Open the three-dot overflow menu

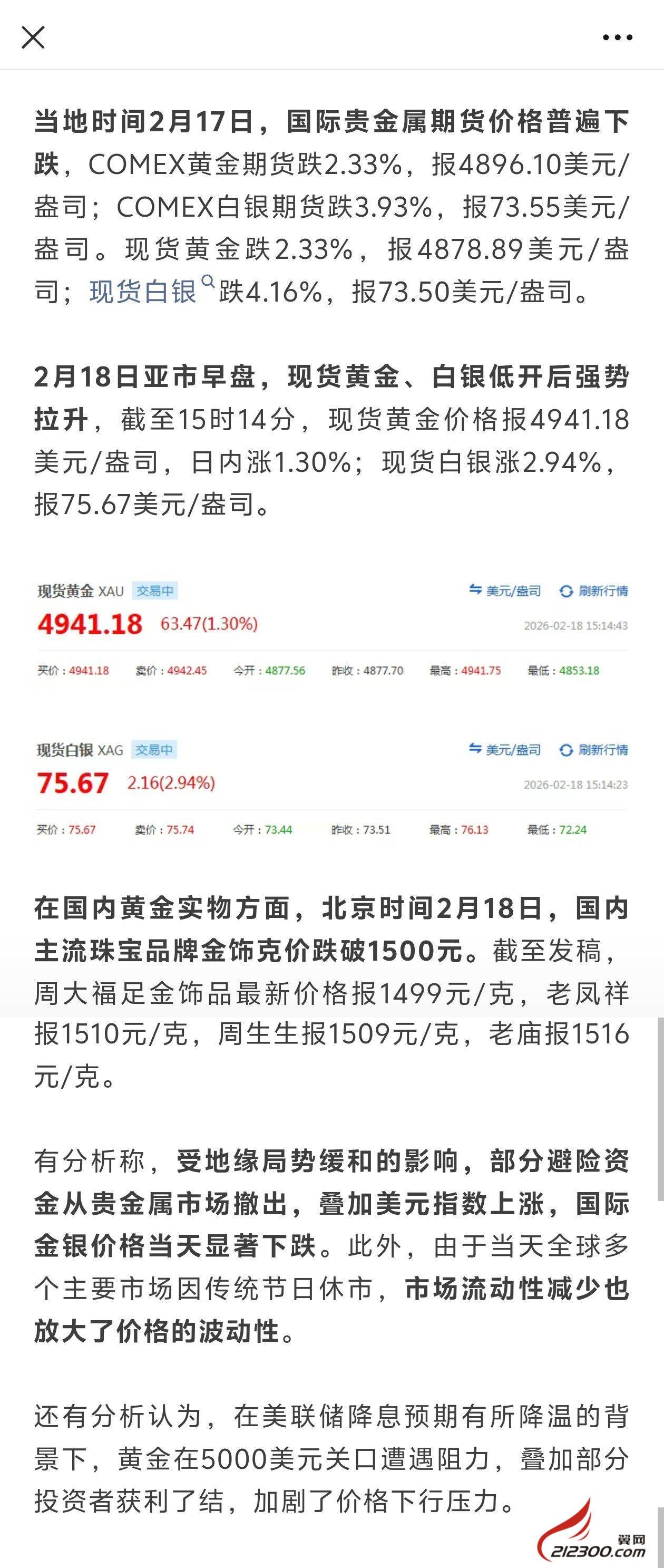(617, 38)
